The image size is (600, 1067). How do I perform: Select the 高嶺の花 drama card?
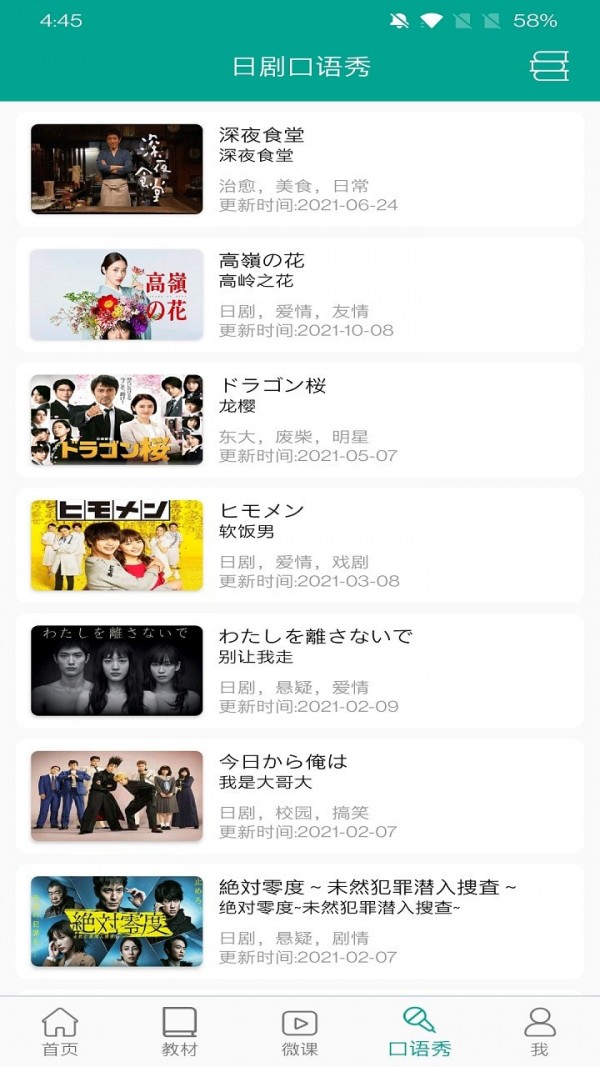[x=300, y=295]
